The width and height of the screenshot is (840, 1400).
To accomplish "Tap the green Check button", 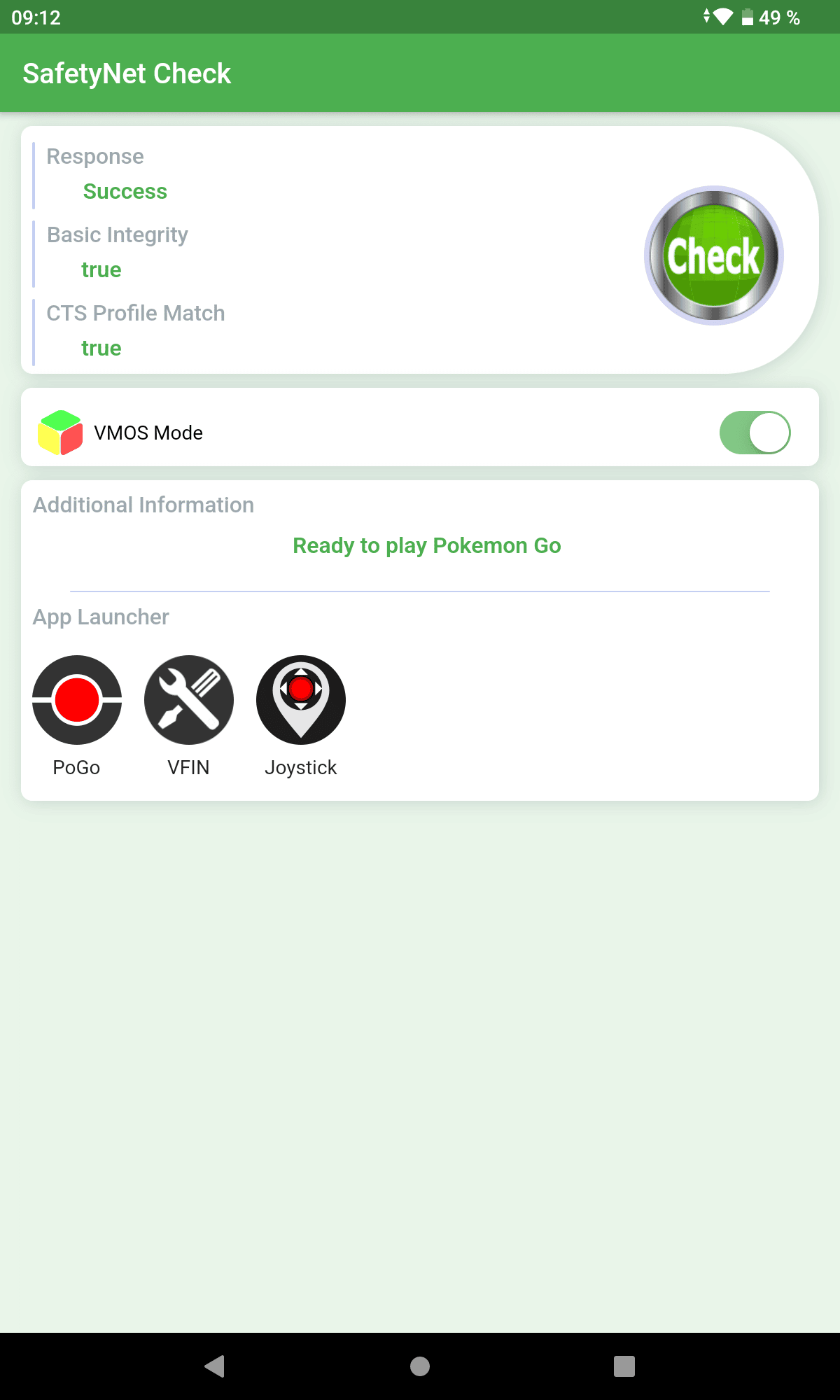I will point(713,255).
